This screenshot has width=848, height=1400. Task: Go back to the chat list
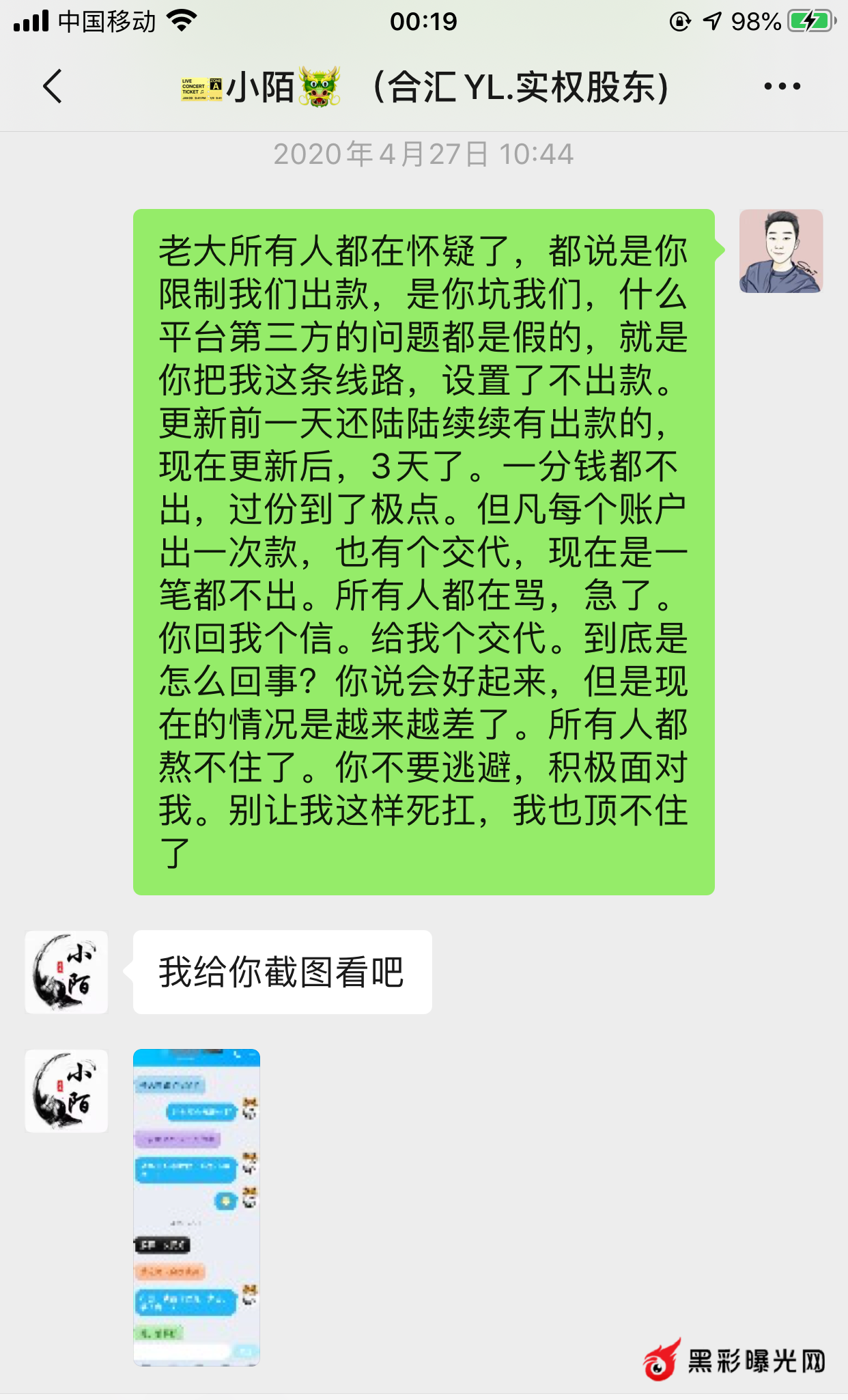(53, 87)
